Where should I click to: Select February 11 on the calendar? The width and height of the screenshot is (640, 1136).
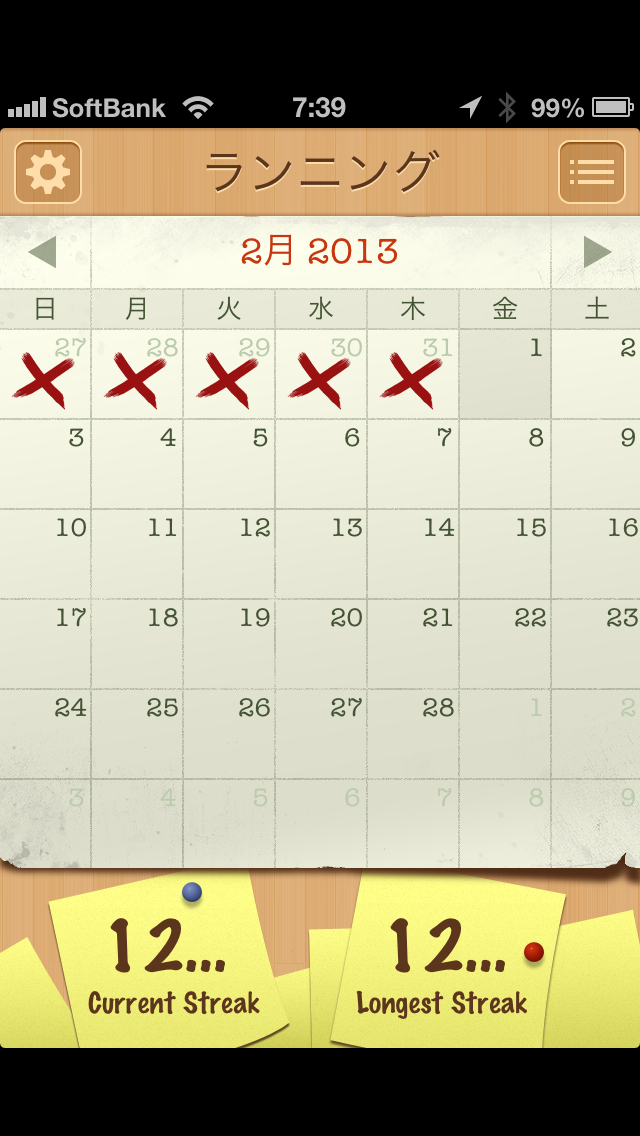click(137, 555)
